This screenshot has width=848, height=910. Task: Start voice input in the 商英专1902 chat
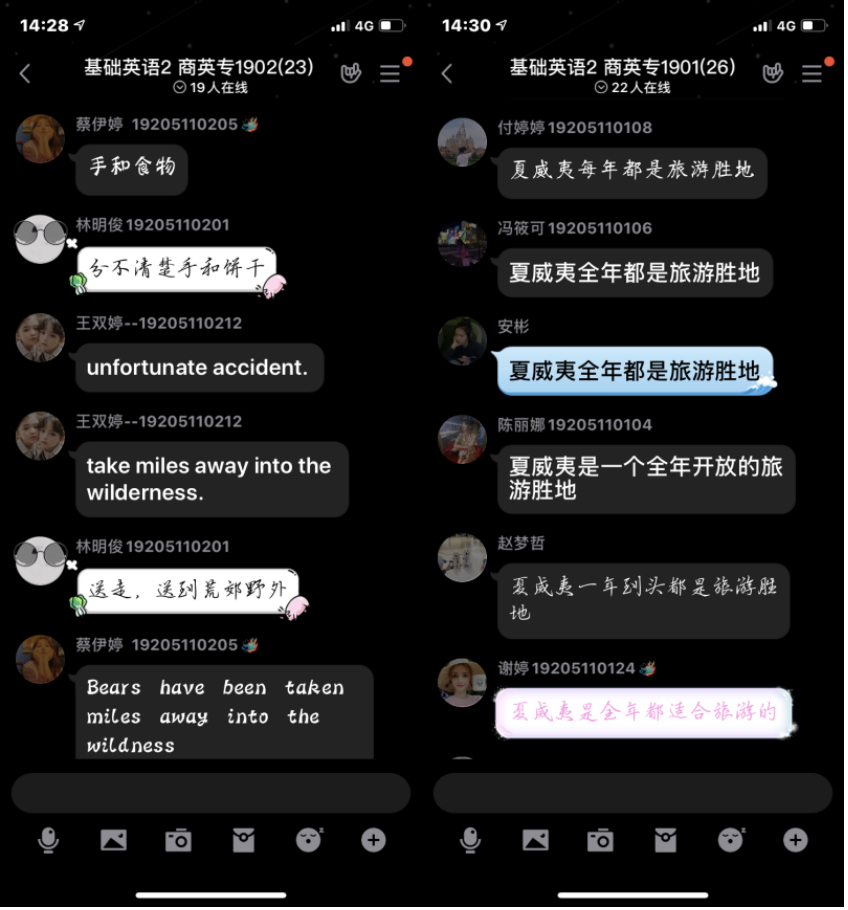point(48,840)
